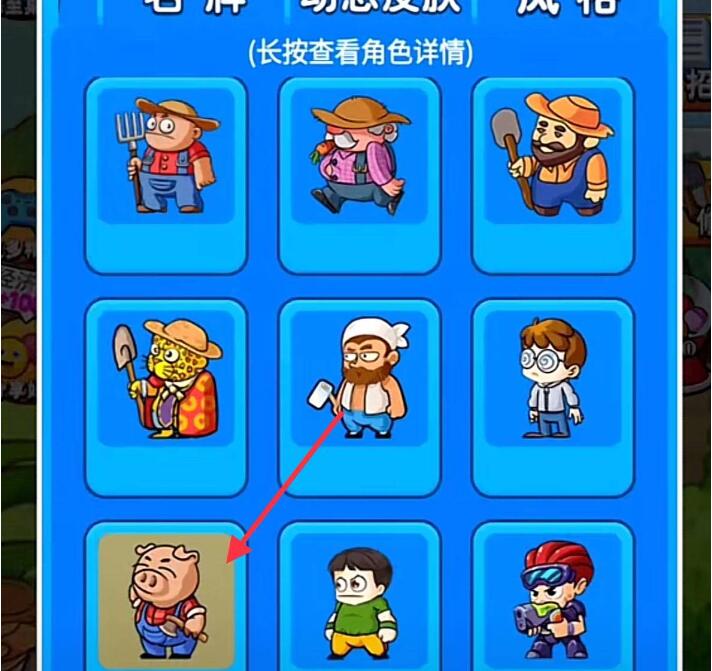Choose the boy in green sweater
The image size is (712, 671).
pyautogui.click(x=359, y=600)
